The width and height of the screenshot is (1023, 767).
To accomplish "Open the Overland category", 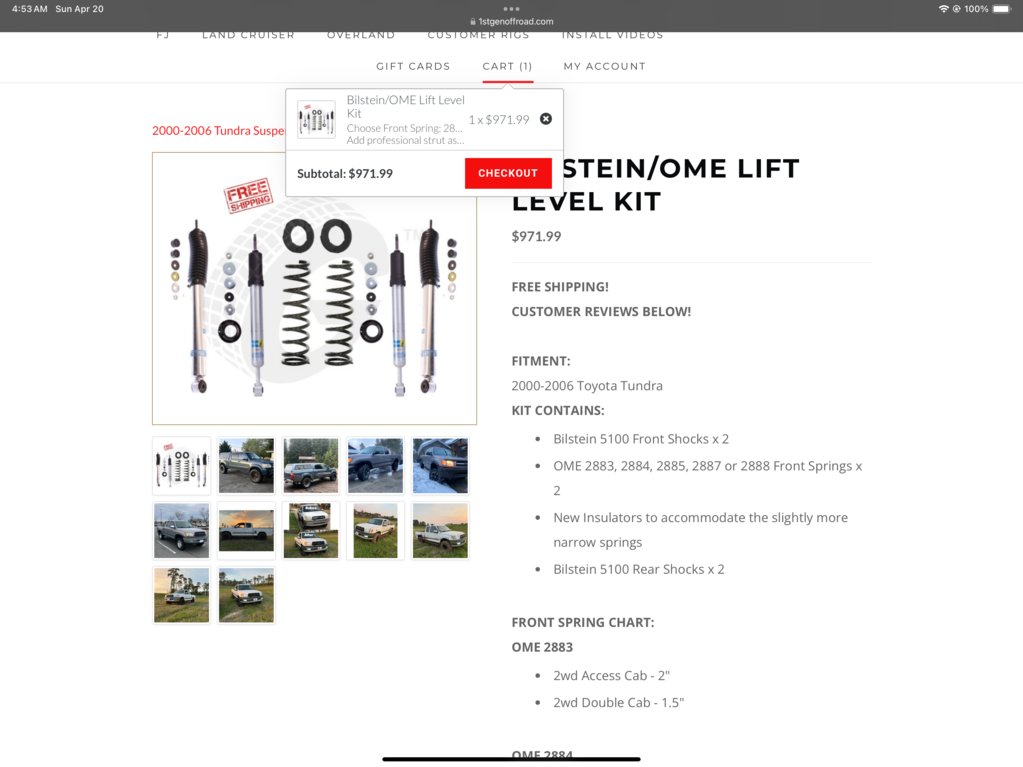I will [x=361, y=35].
